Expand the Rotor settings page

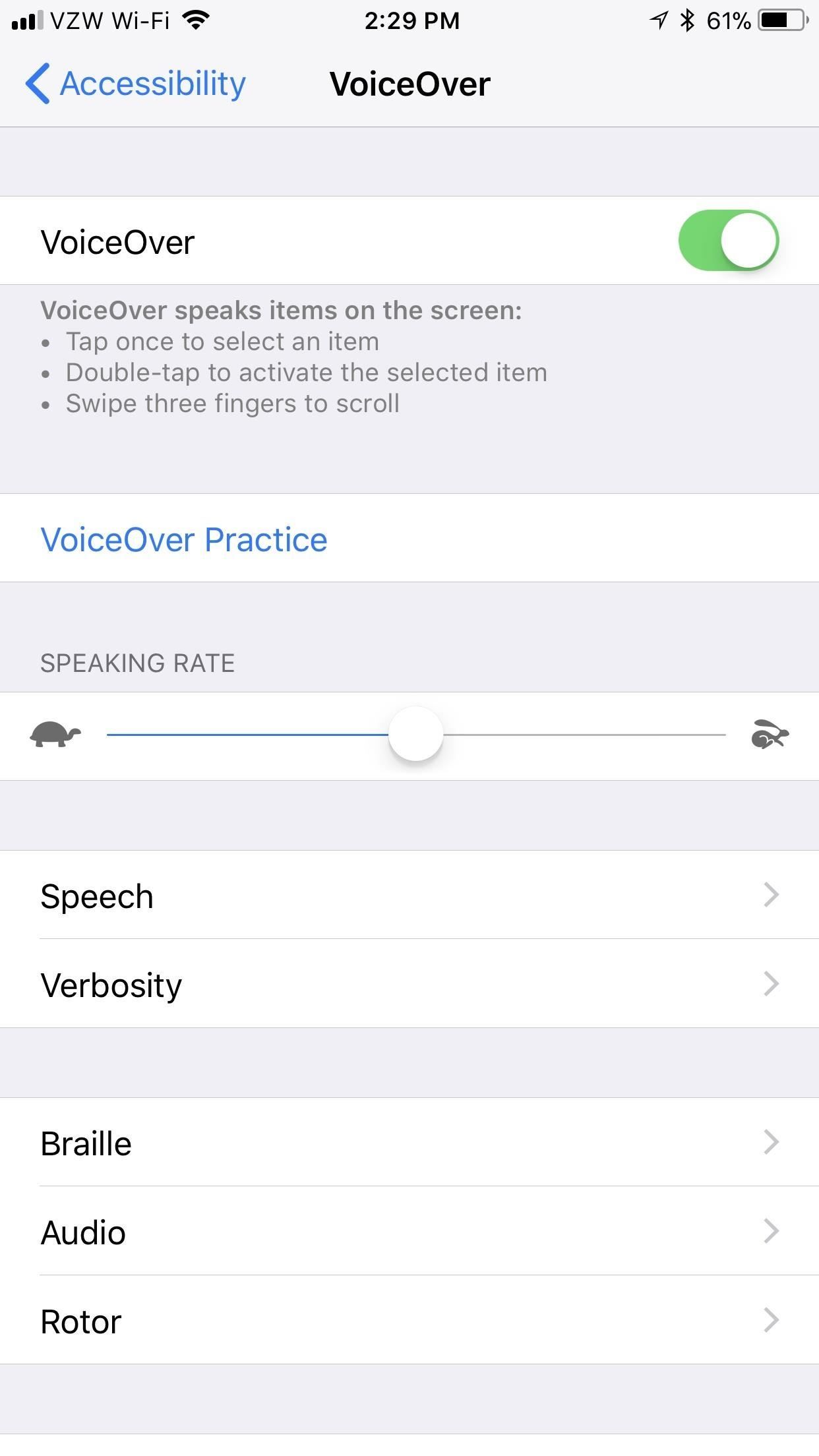click(409, 1321)
